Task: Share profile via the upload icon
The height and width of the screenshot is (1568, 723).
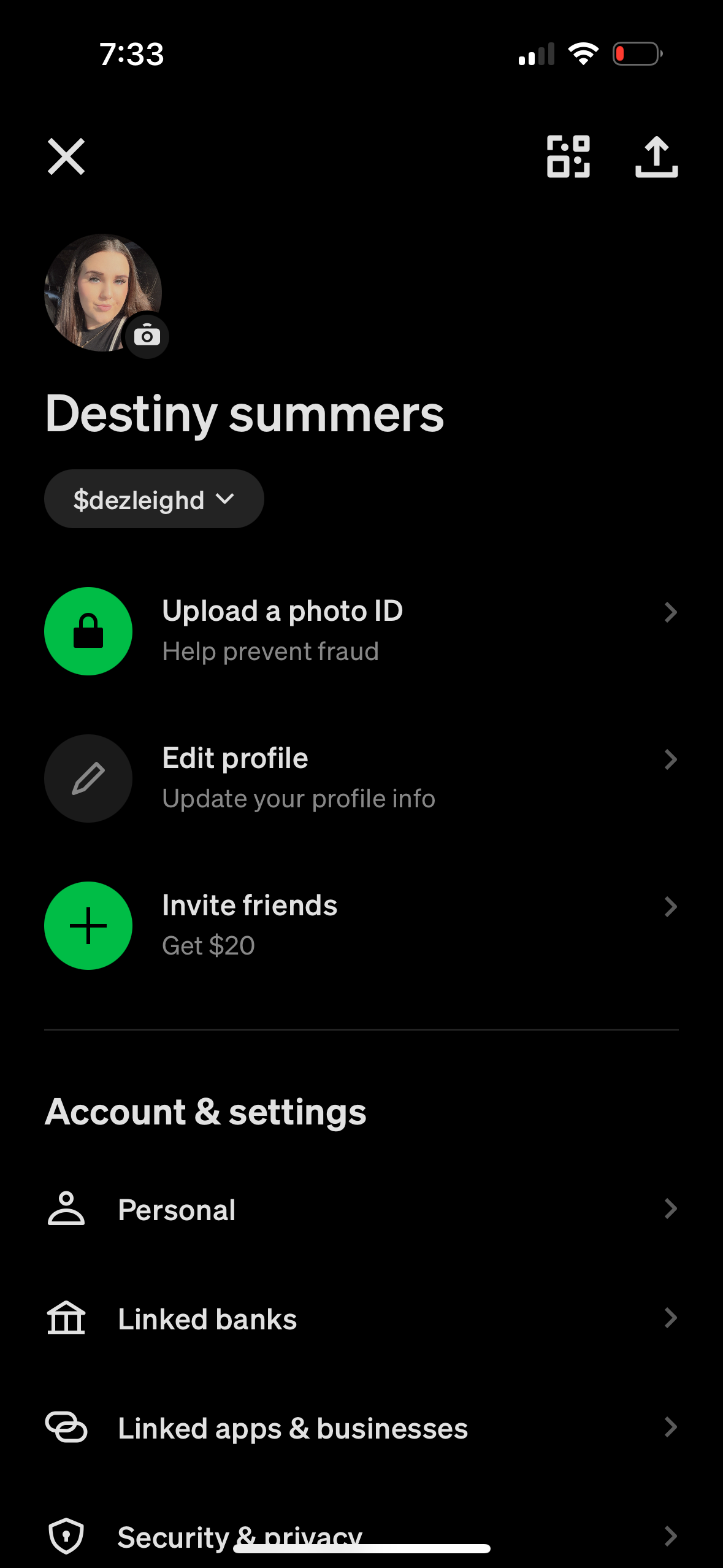Action: pyautogui.click(x=656, y=157)
